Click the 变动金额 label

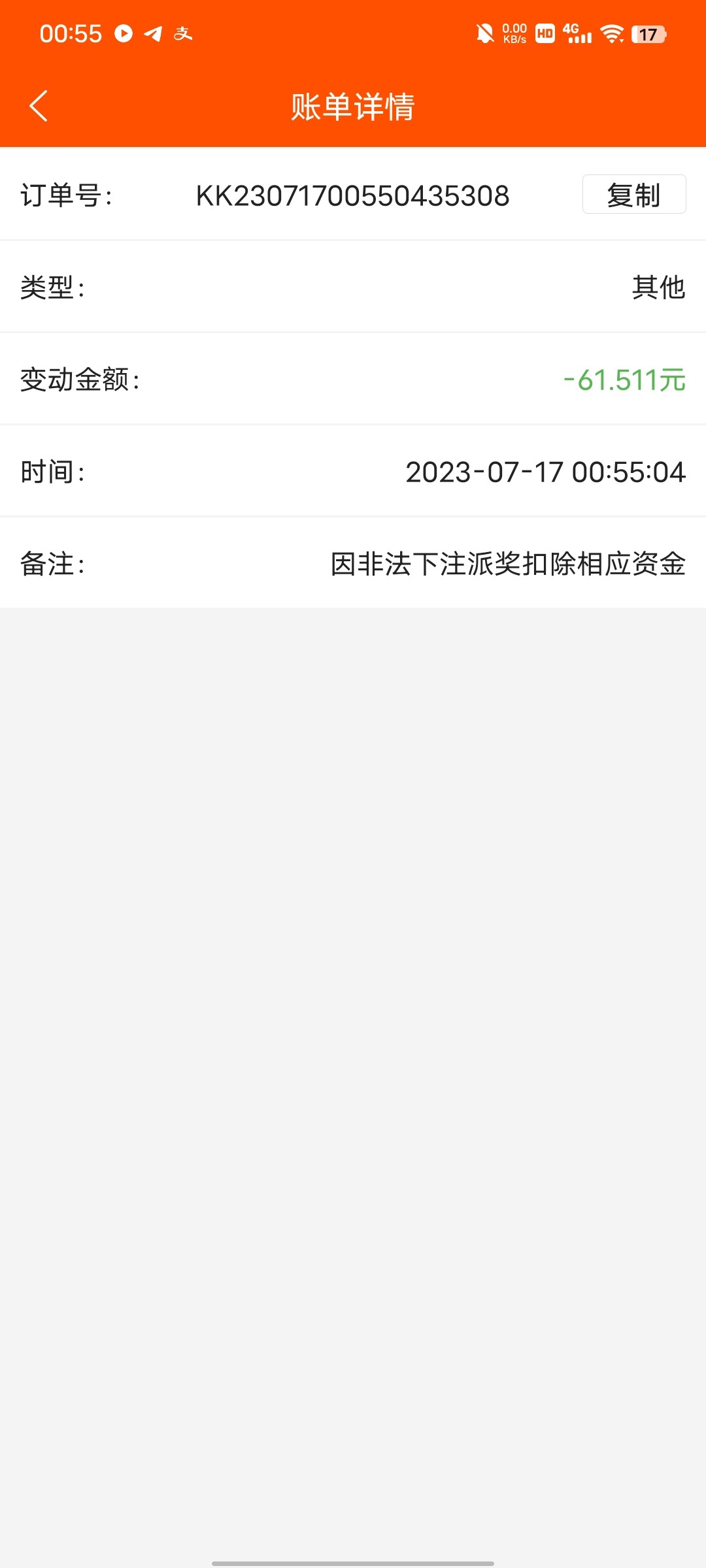(80, 380)
